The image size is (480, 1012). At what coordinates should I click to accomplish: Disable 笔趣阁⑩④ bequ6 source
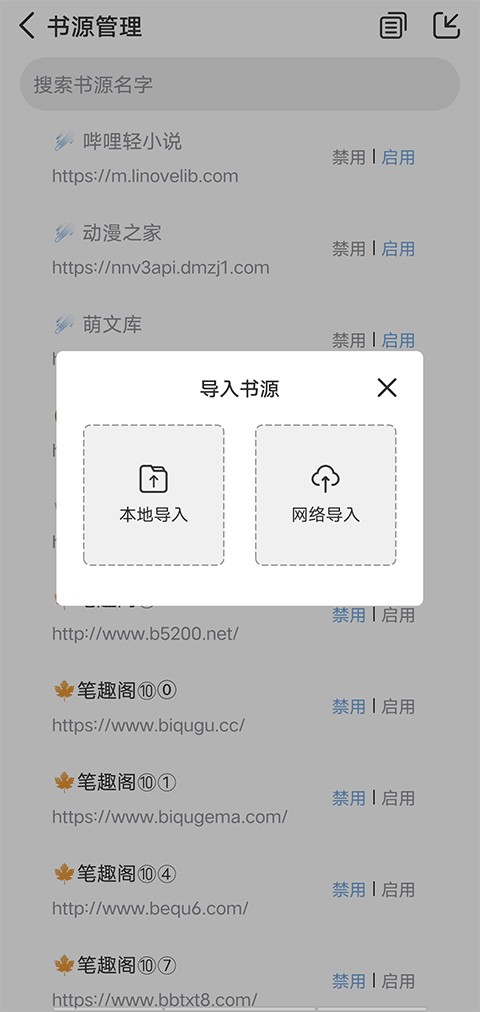[x=348, y=891]
